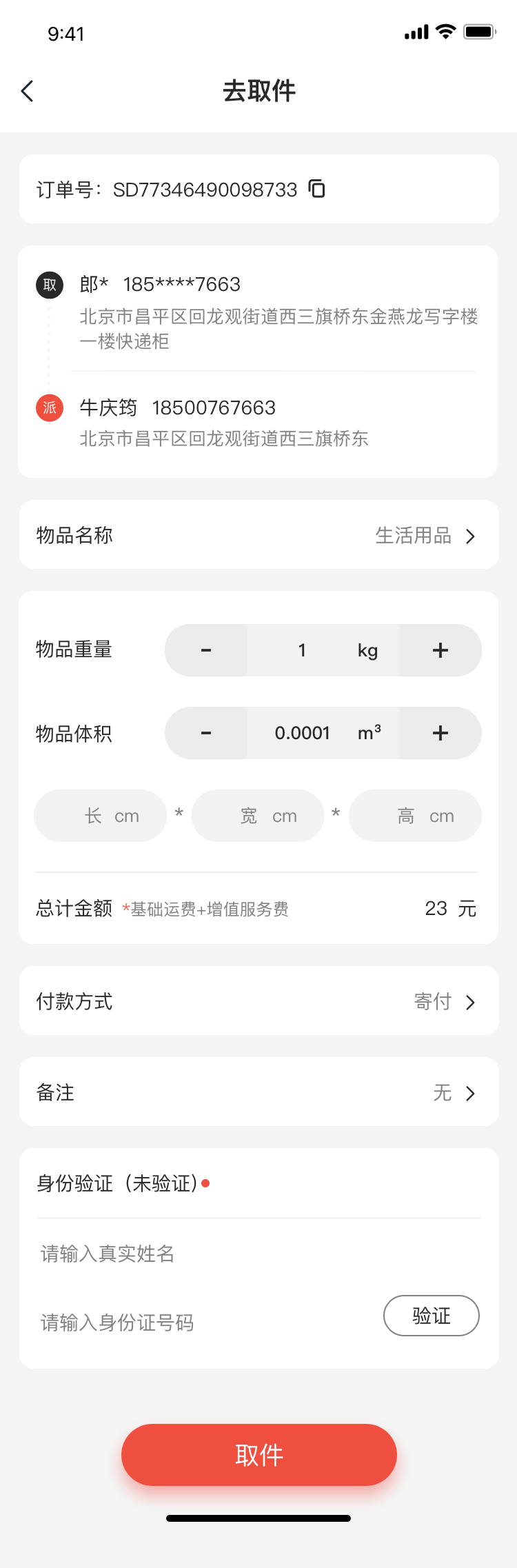The image size is (517, 1568).
Task: Open the 付款方式 payment method row
Action: (x=258, y=1001)
